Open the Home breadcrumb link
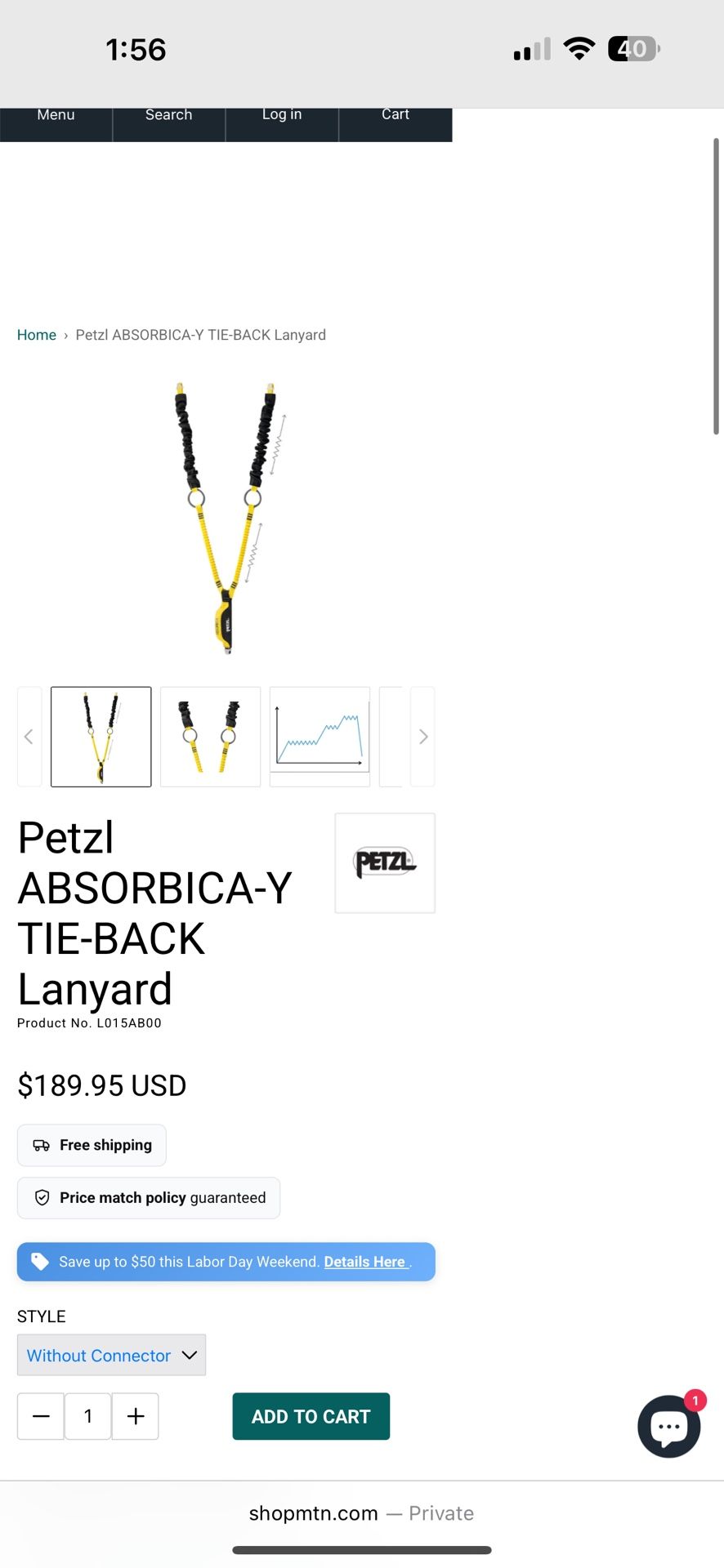 [x=36, y=334]
